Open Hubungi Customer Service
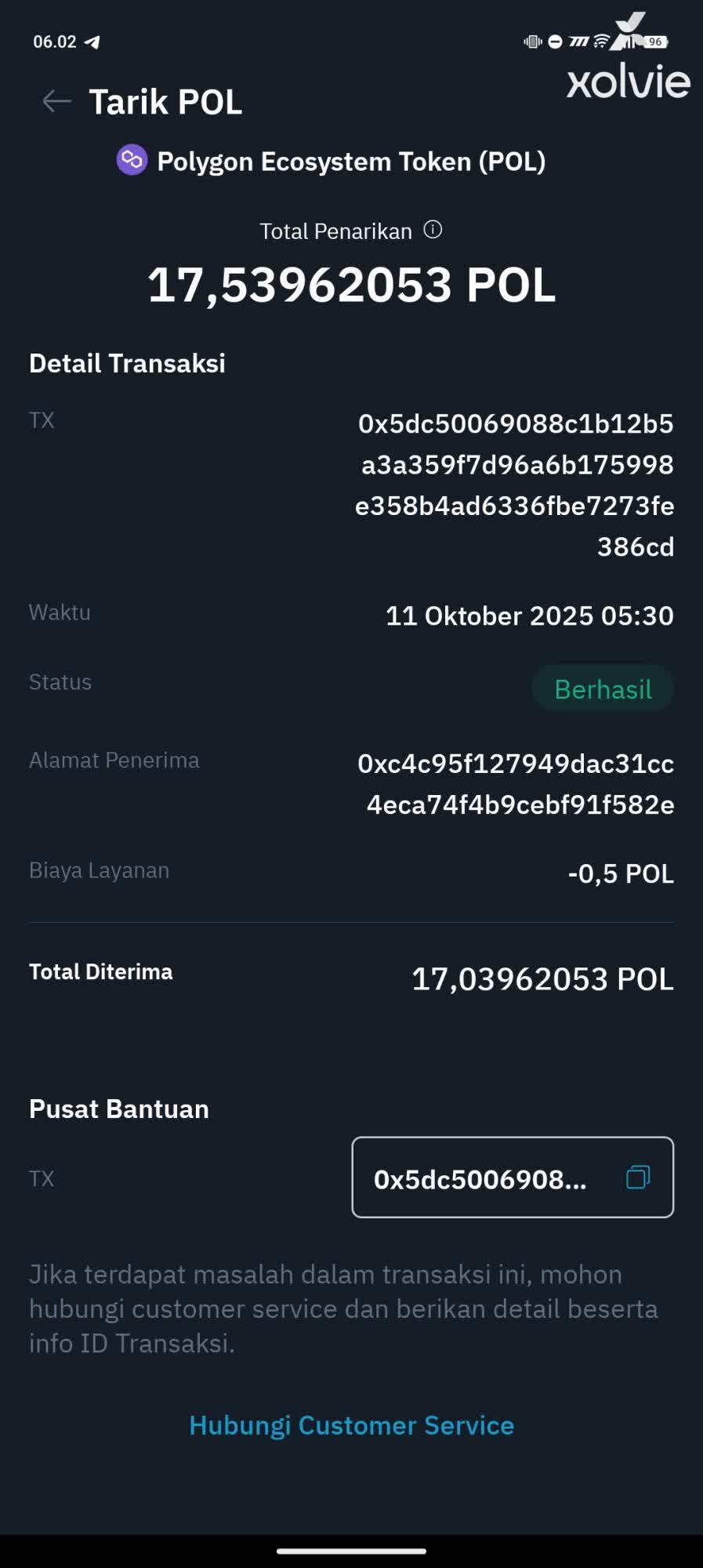This screenshot has width=703, height=1568. pyautogui.click(x=350, y=1425)
